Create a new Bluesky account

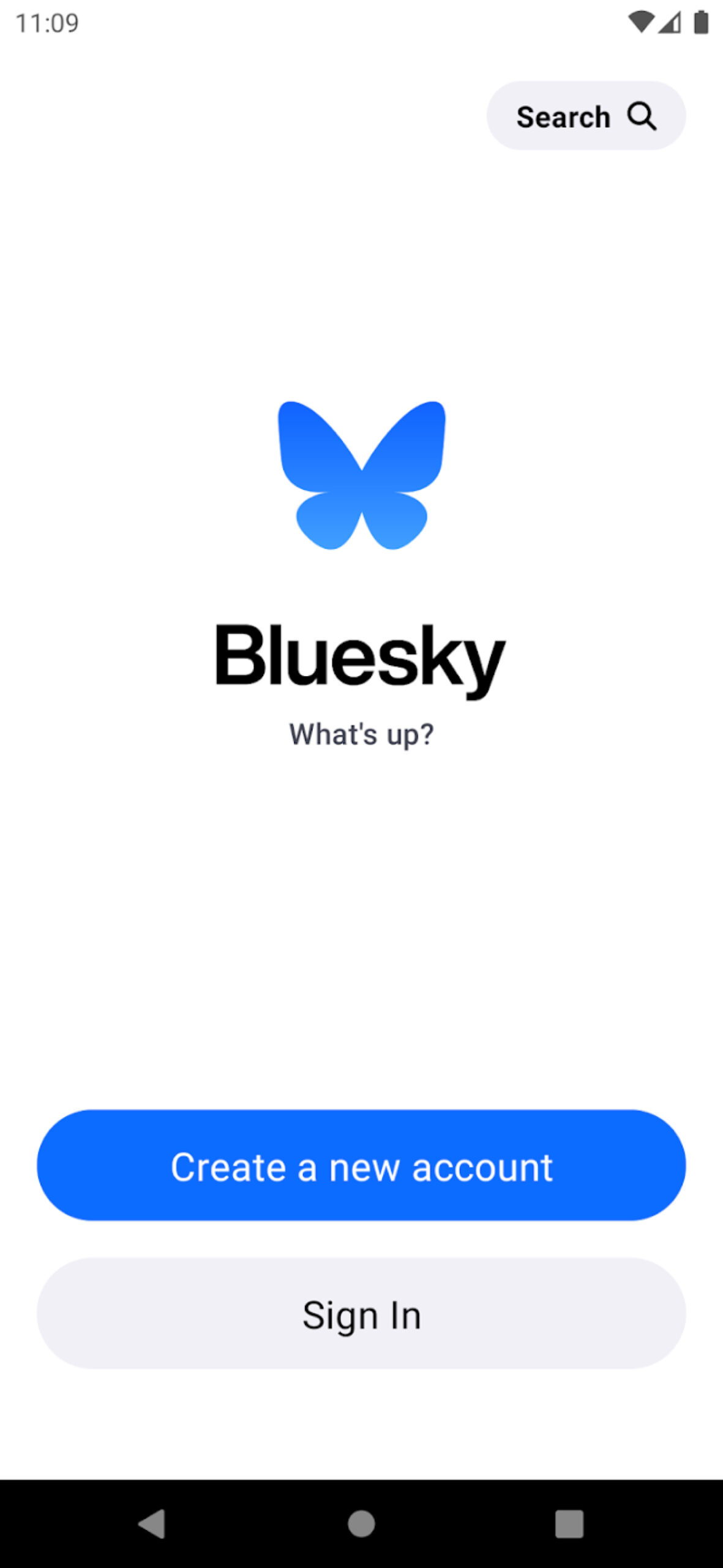tap(361, 1166)
